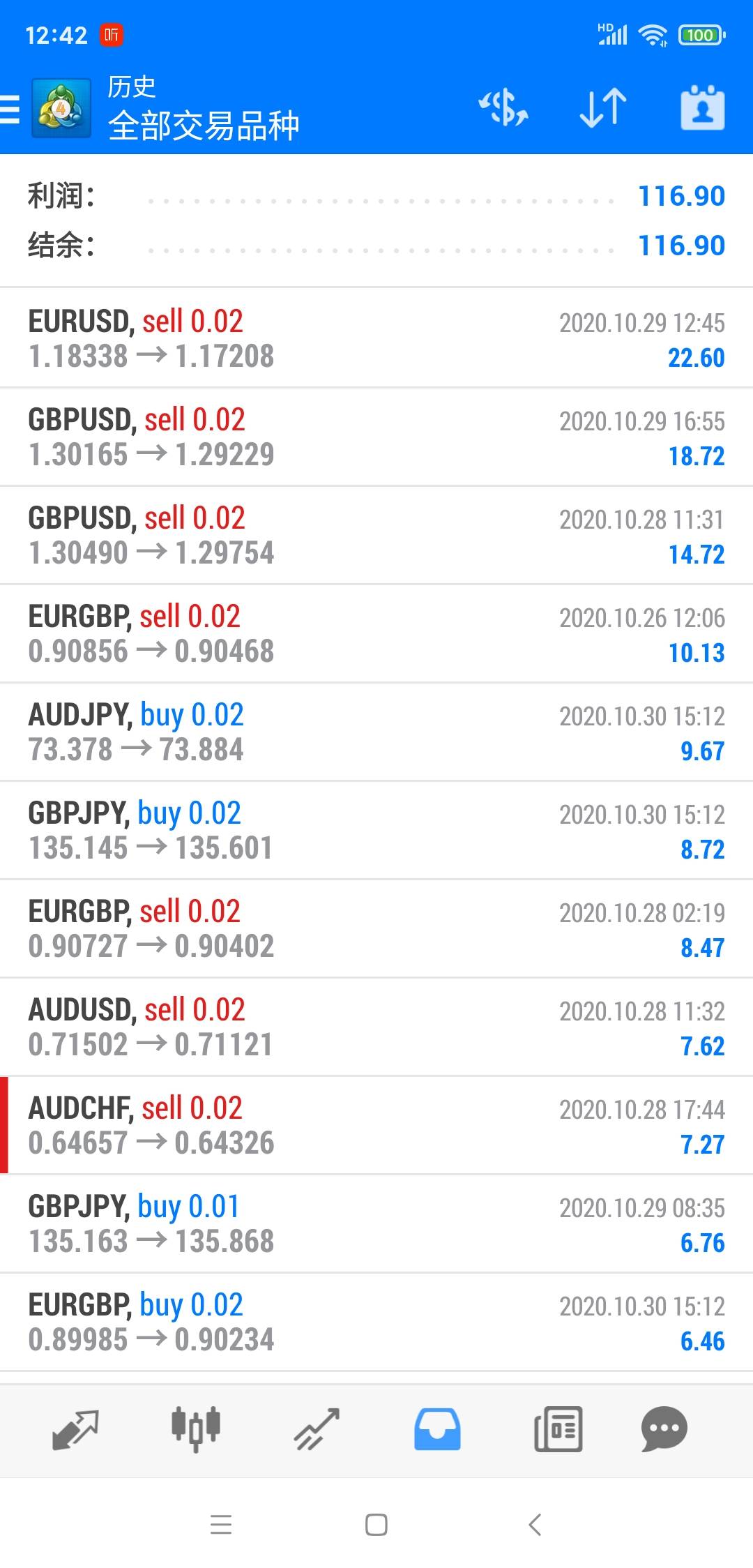View the AUDCHF sell trade
The height and width of the screenshot is (1568, 753).
coord(376,1125)
